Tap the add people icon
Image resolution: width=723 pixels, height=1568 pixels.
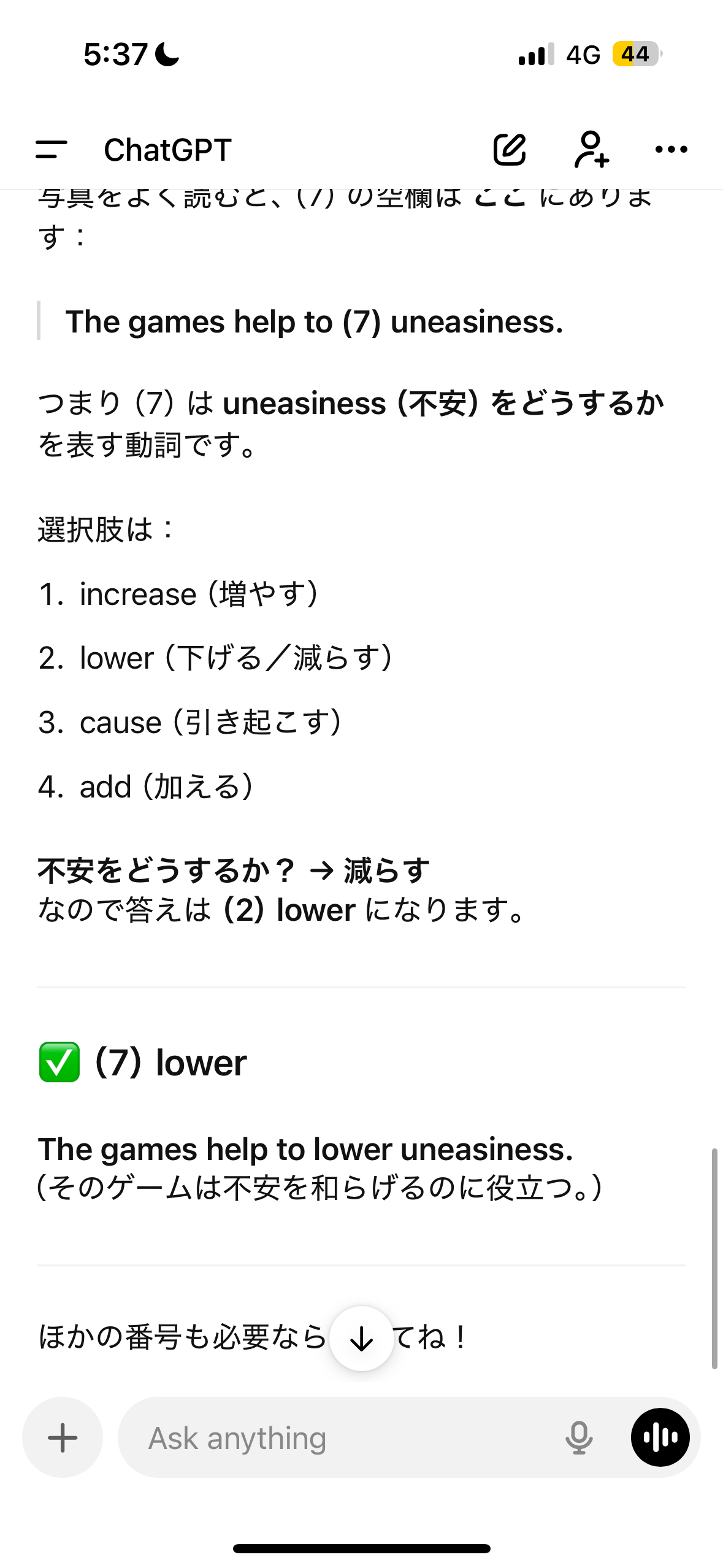591,150
